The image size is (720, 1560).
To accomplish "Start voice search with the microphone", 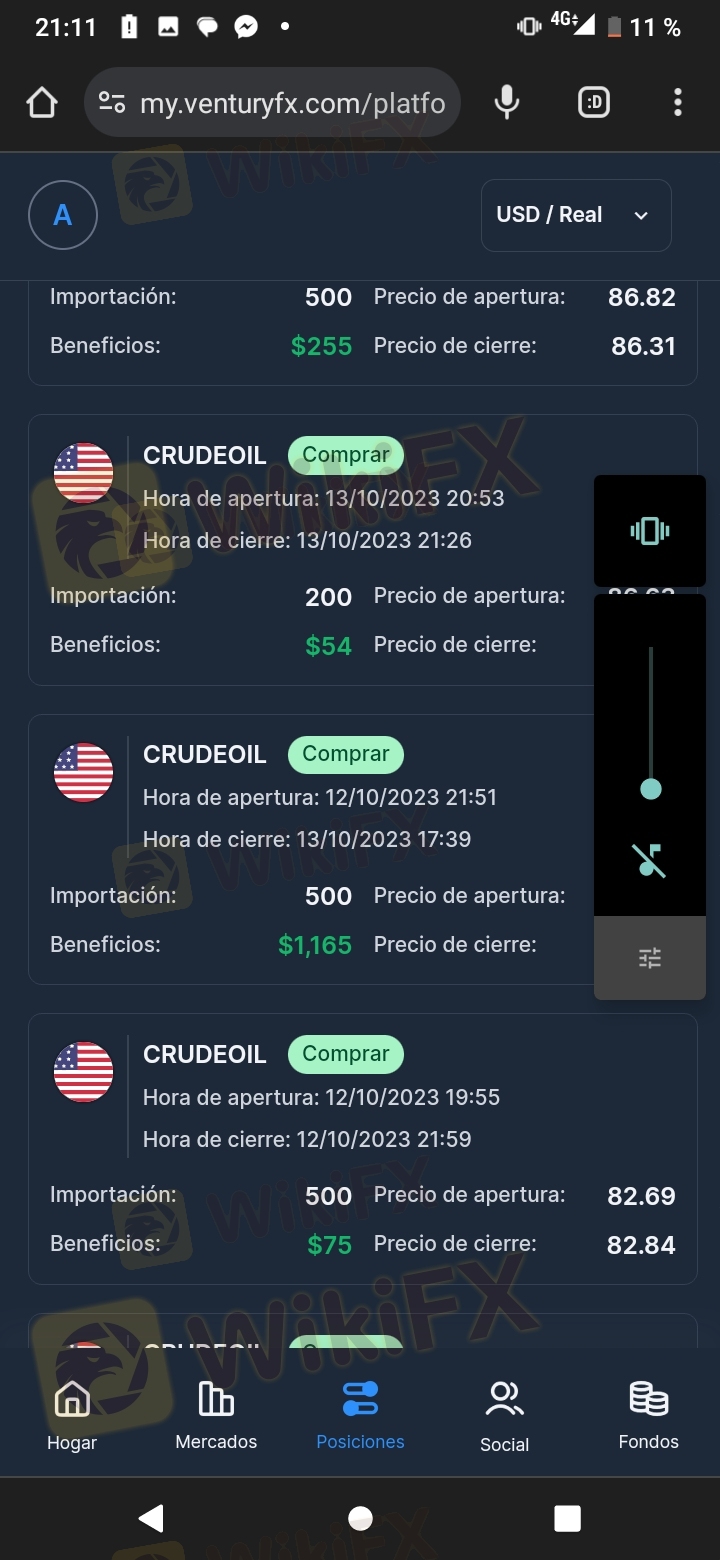I will [507, 102].
